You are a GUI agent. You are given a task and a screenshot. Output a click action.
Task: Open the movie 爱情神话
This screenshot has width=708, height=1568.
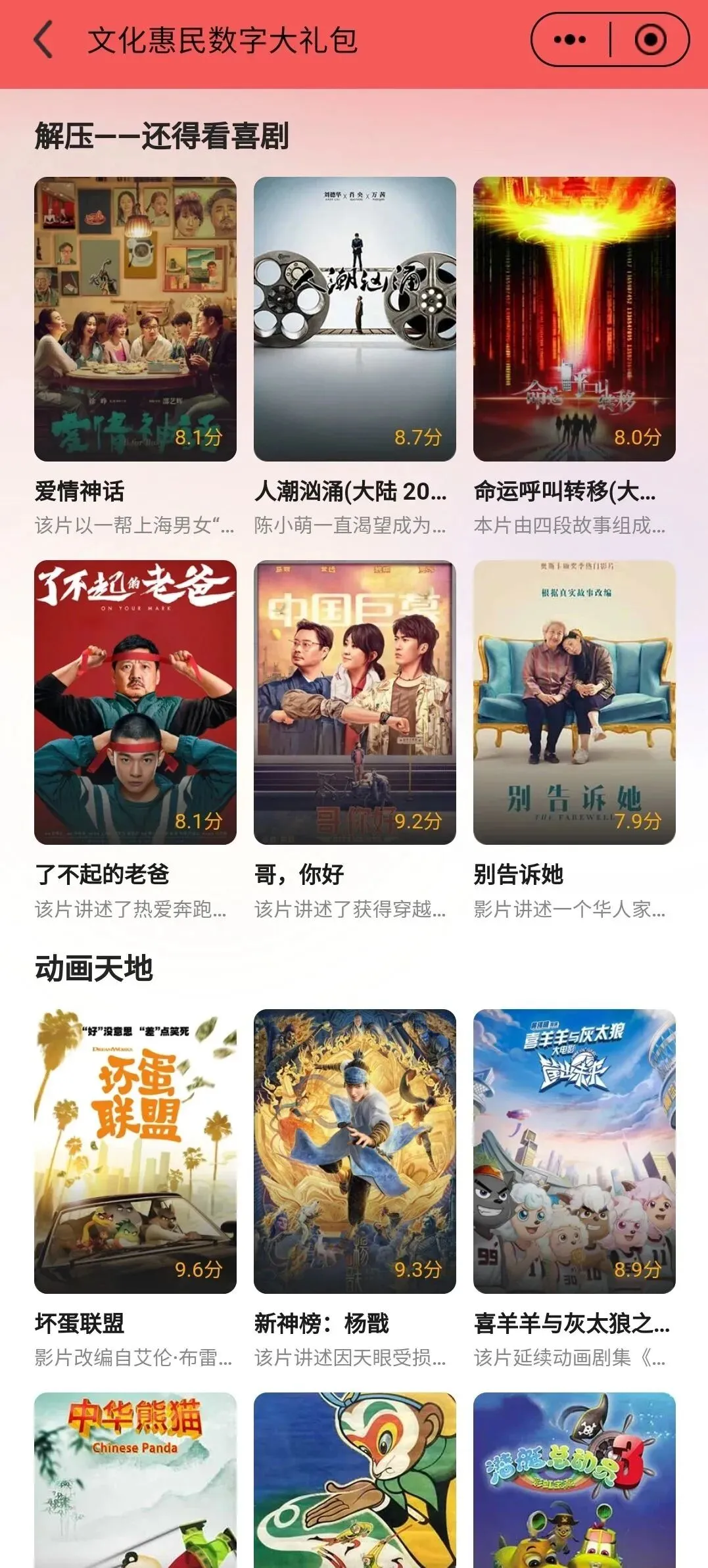pos(135,320)
